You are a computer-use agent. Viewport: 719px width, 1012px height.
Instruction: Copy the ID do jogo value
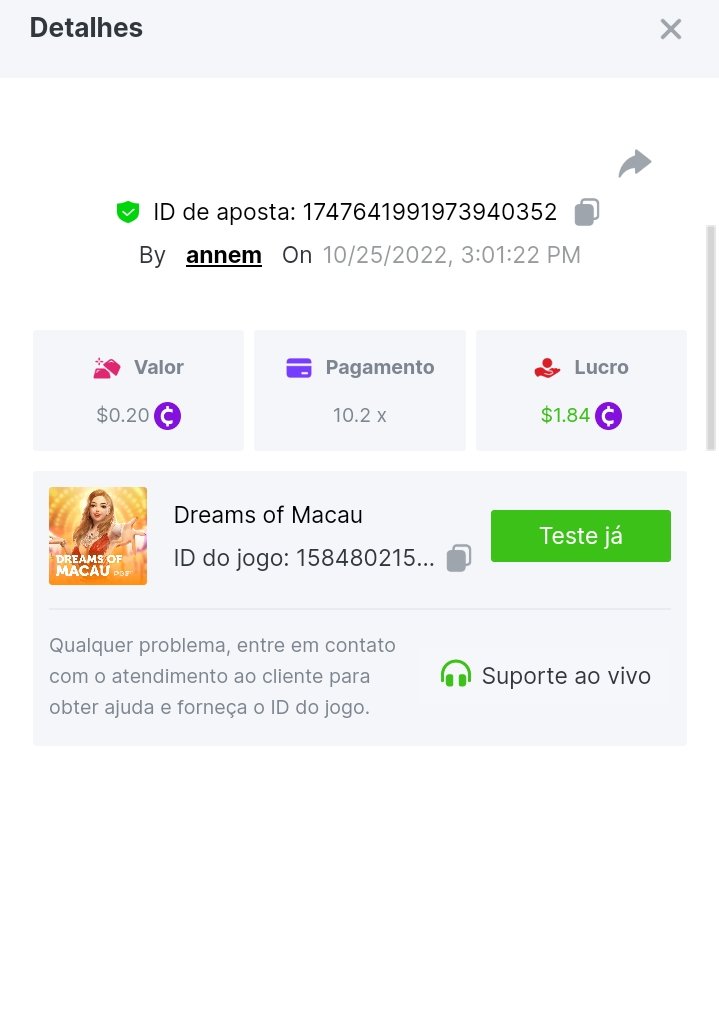coord(459,558)
